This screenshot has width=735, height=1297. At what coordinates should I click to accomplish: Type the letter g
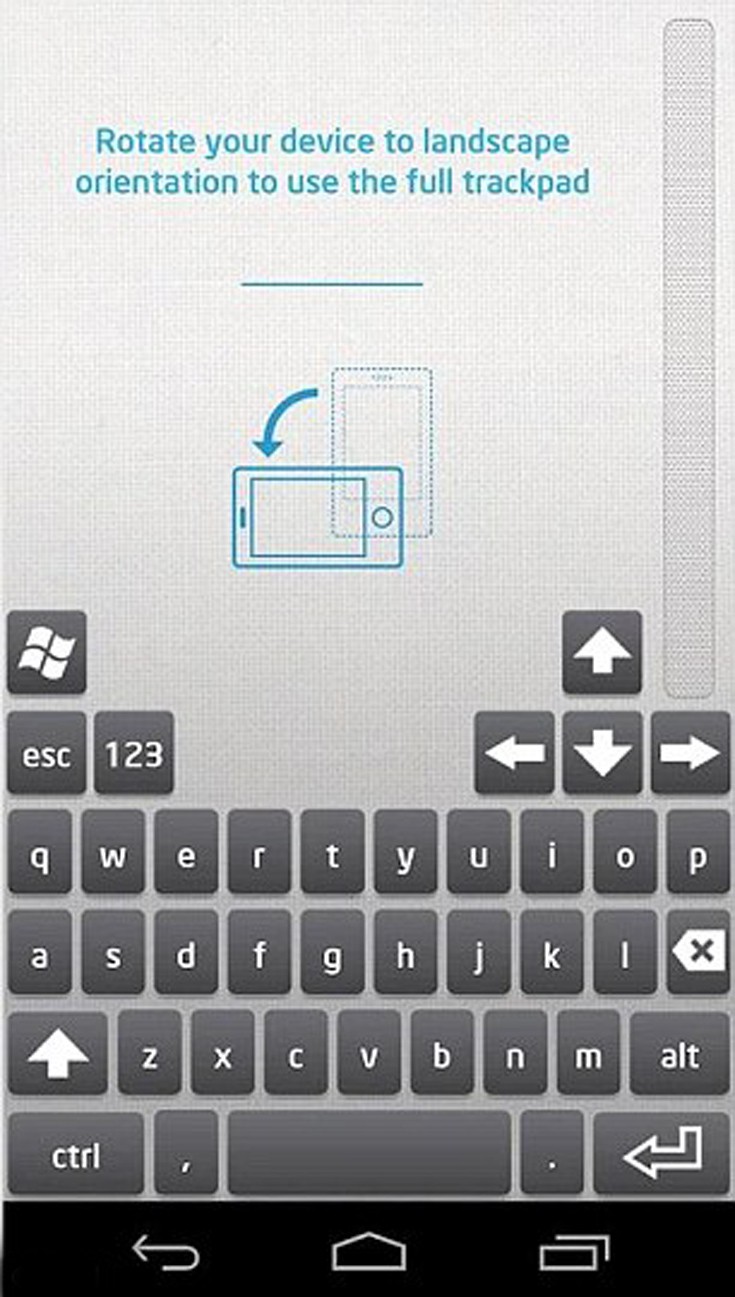pyautogui.click(x=332, y=954)
